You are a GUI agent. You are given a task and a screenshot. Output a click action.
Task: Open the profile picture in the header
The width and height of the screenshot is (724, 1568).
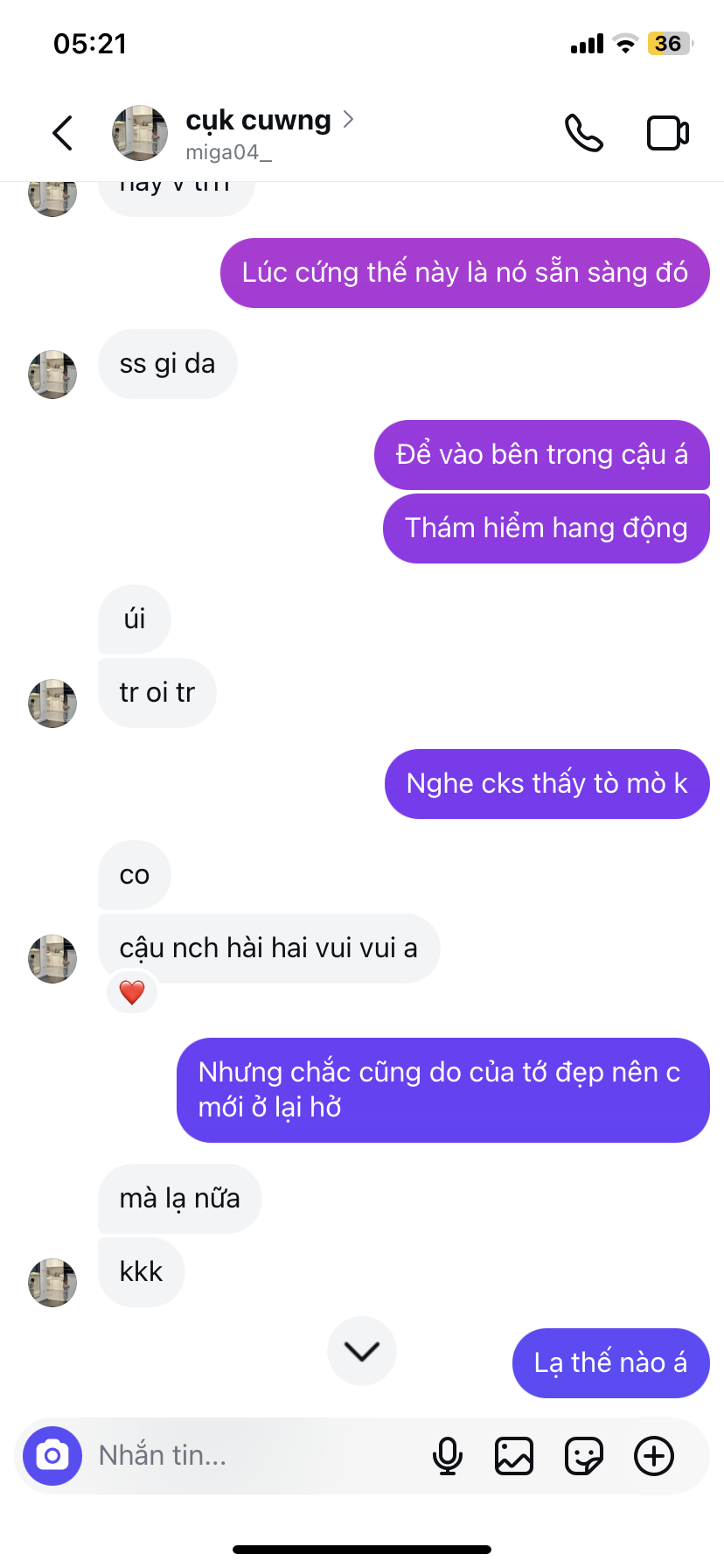(140, 133)
